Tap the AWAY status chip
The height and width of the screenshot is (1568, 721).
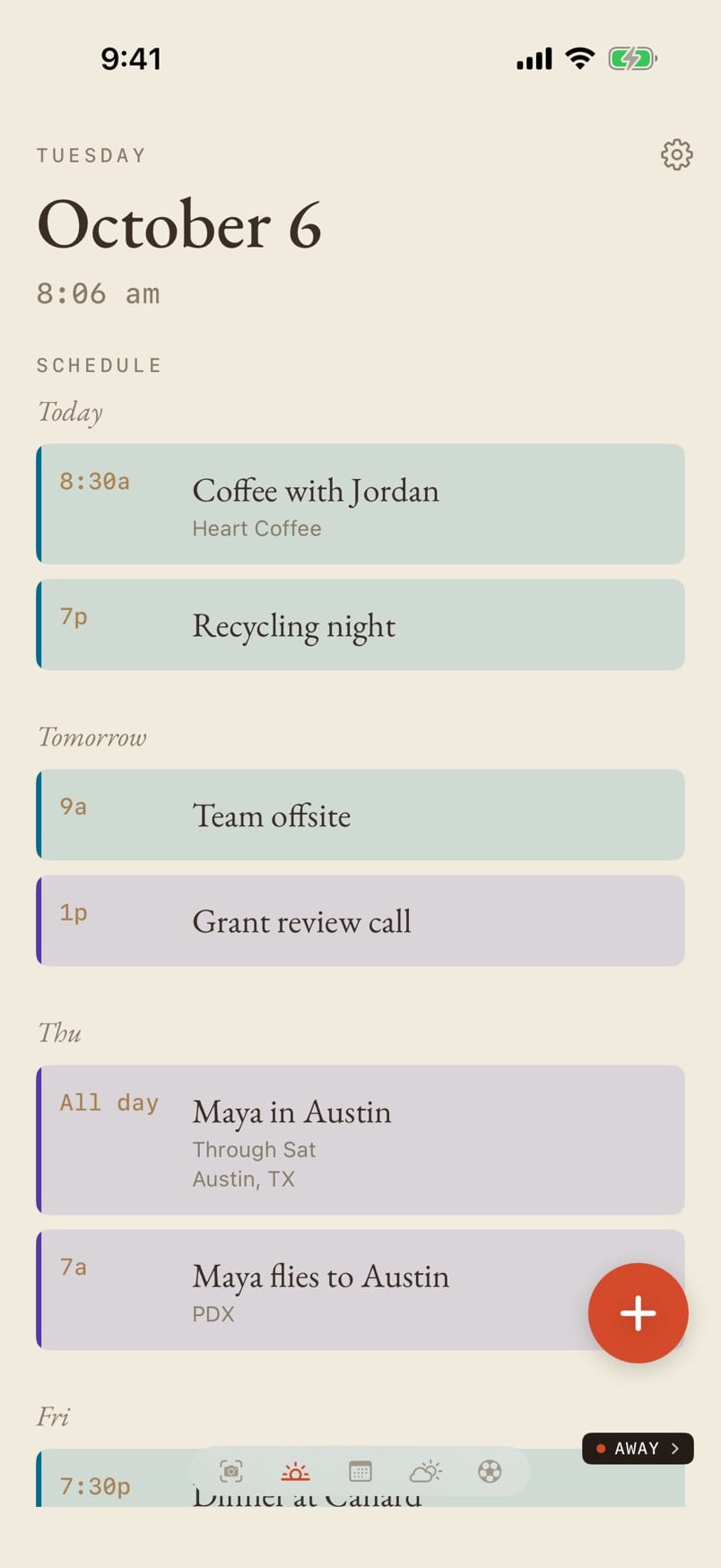[638, 1448]
